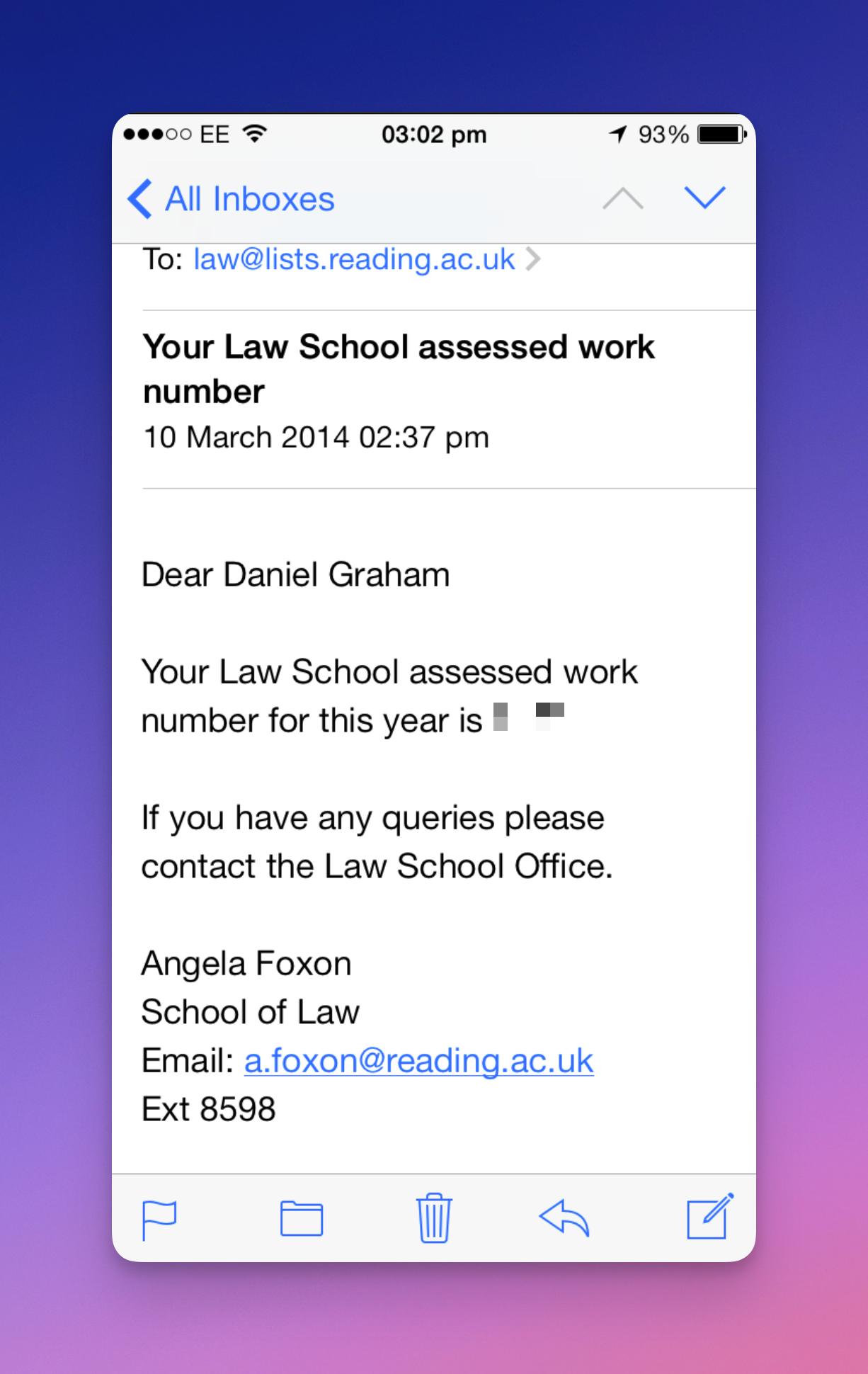Reply to this email
This screenshot has height=1374, width=868.
[x=564, y=1218]
